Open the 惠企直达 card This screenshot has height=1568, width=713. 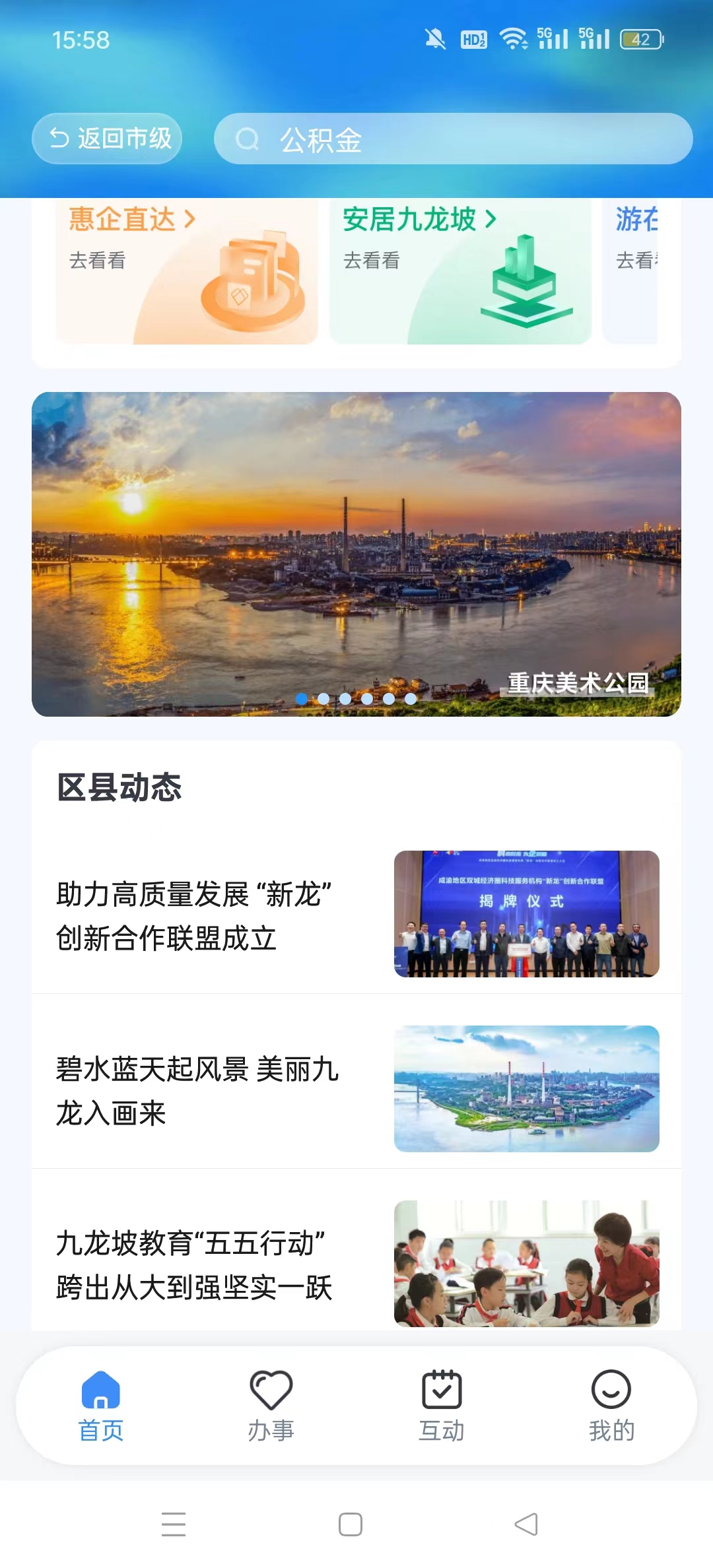point(187,271)
